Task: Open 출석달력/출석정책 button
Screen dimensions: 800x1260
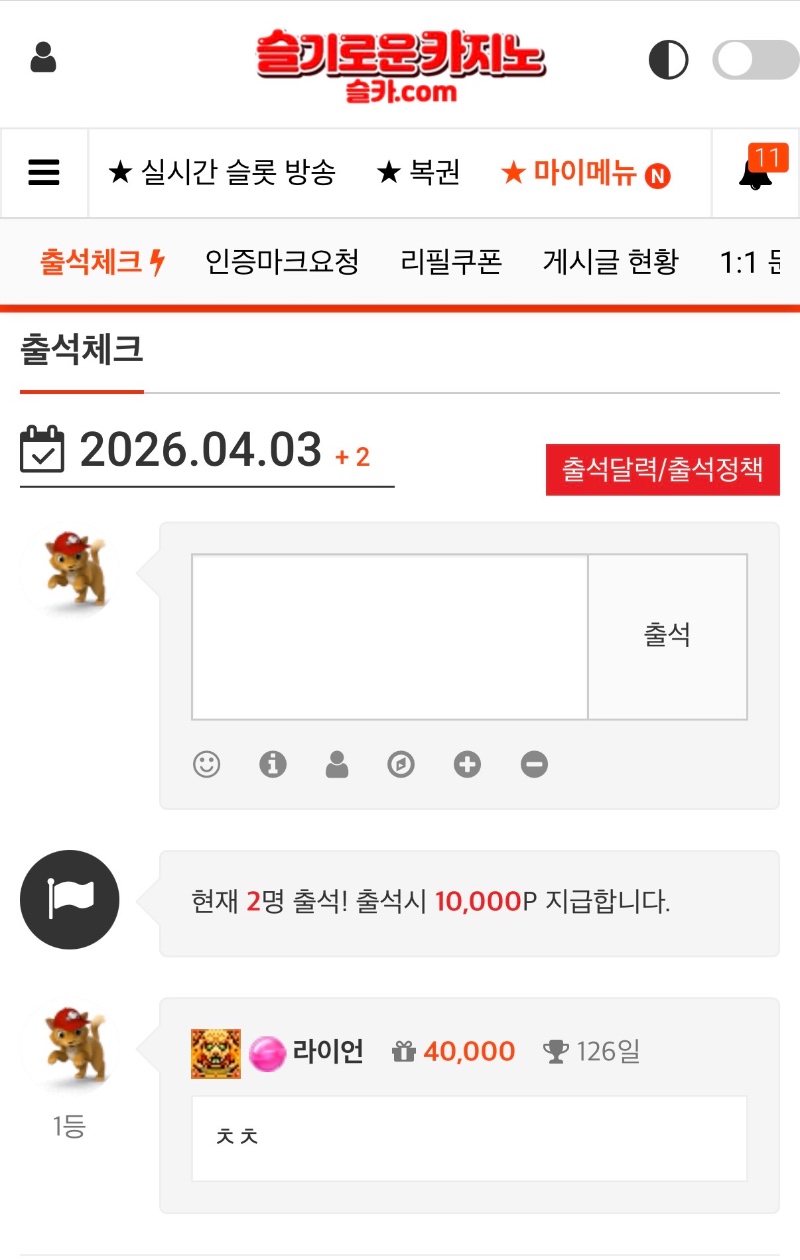Action: 662,470
